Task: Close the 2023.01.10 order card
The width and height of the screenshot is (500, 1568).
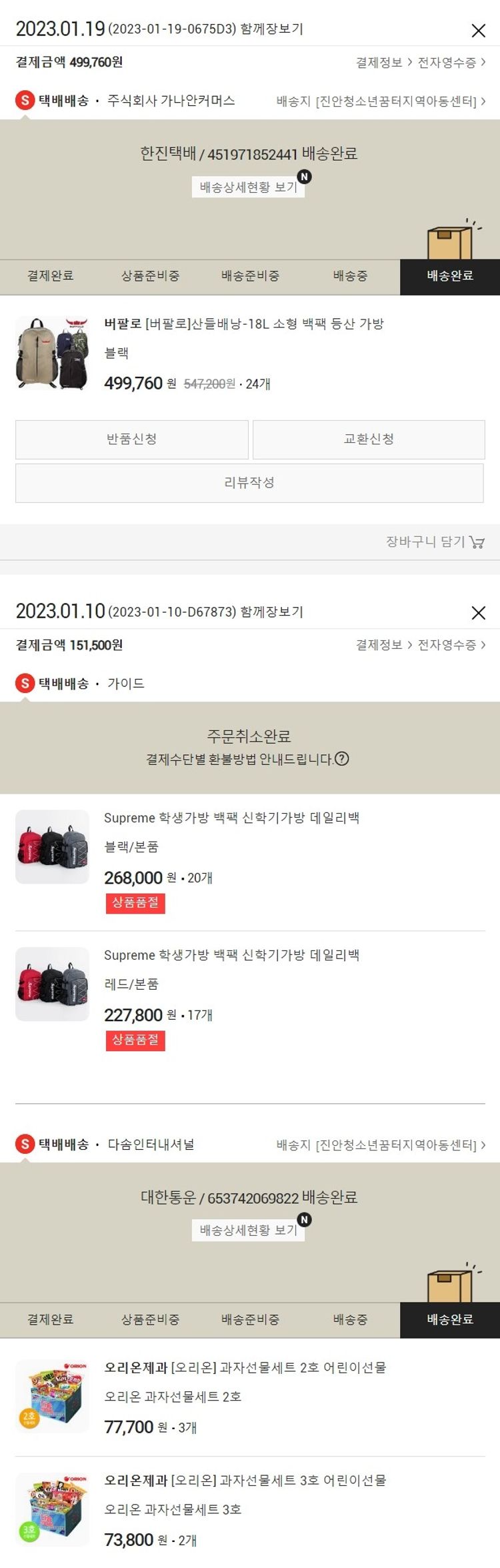Action: (478, 613)
